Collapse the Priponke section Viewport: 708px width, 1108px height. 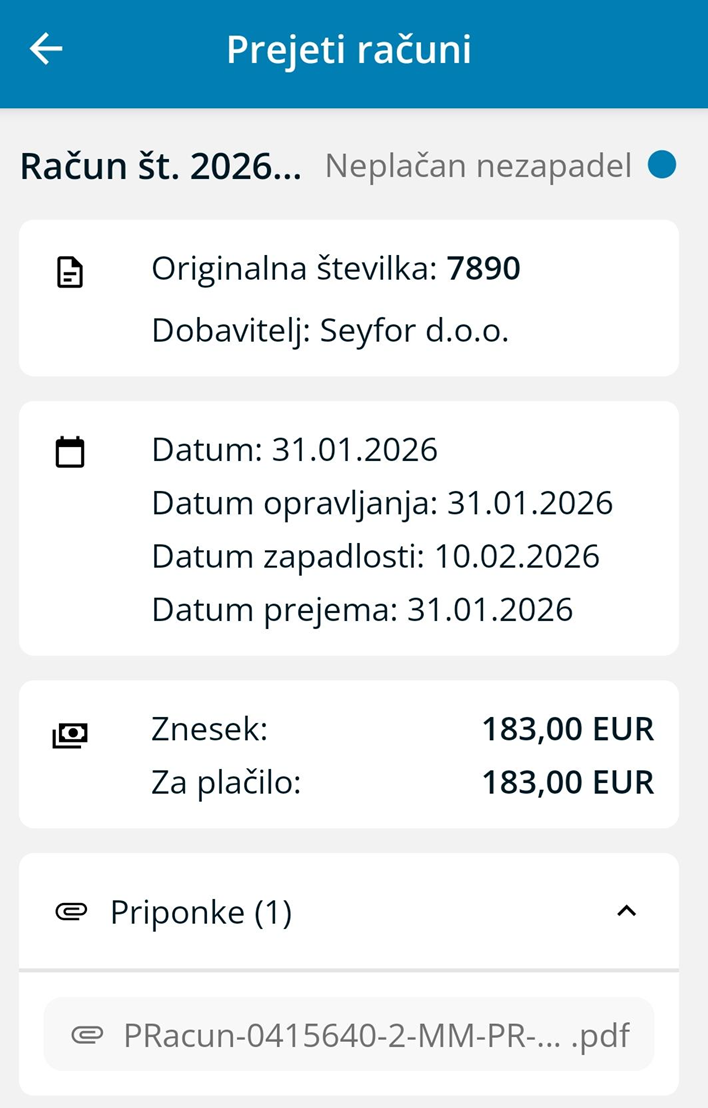626,911
